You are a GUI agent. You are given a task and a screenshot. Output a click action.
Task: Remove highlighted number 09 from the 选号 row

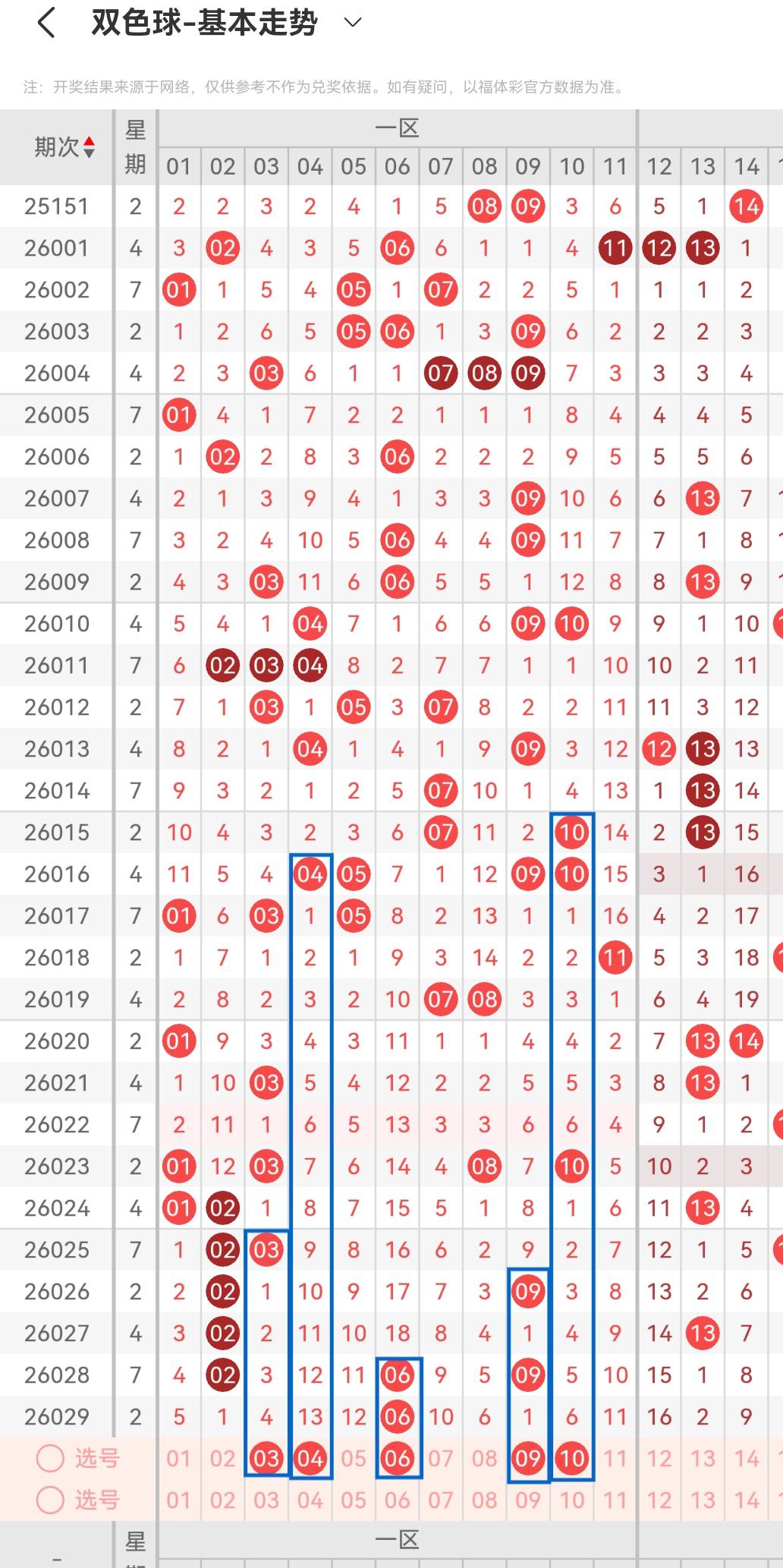coord(528,1458)
